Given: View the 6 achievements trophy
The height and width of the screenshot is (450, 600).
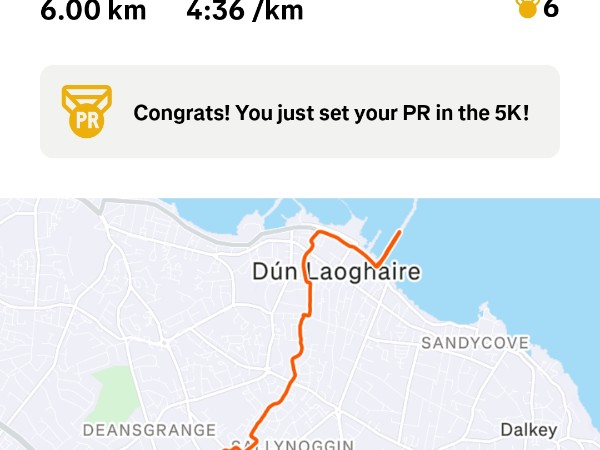Looking at the screenshot, I should (536, 10).
